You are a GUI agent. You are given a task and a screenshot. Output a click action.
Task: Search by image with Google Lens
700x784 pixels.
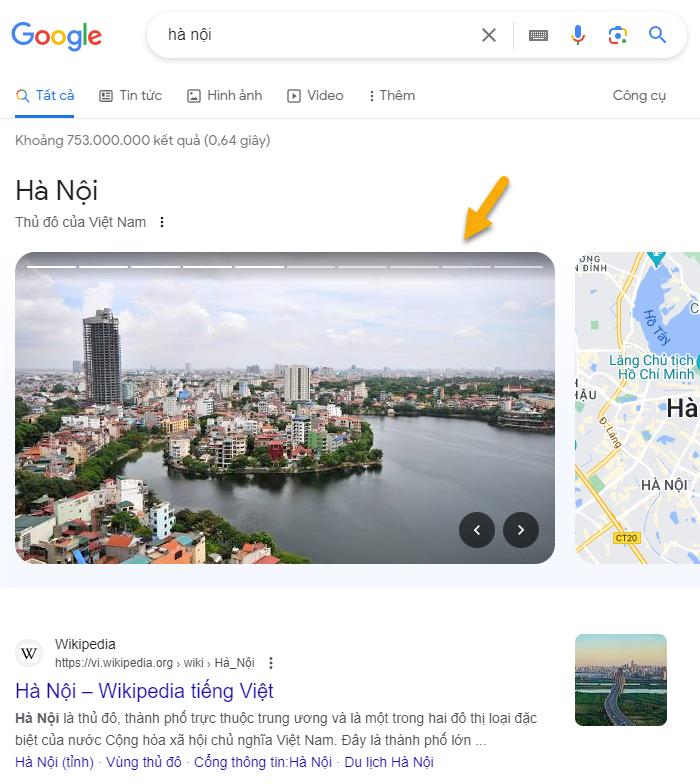(x=618, y=35)
